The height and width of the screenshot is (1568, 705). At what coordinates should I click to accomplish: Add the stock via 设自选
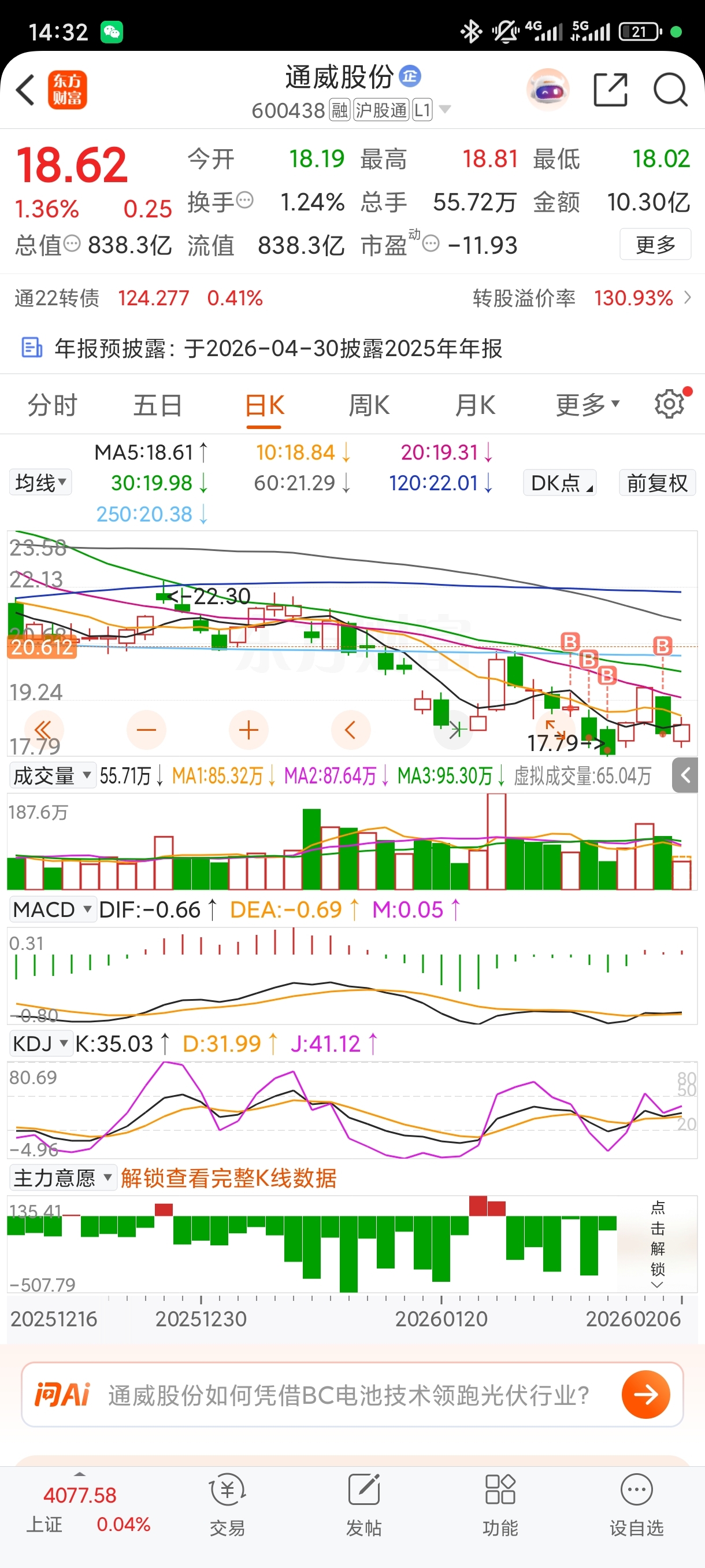[636, 1503]
